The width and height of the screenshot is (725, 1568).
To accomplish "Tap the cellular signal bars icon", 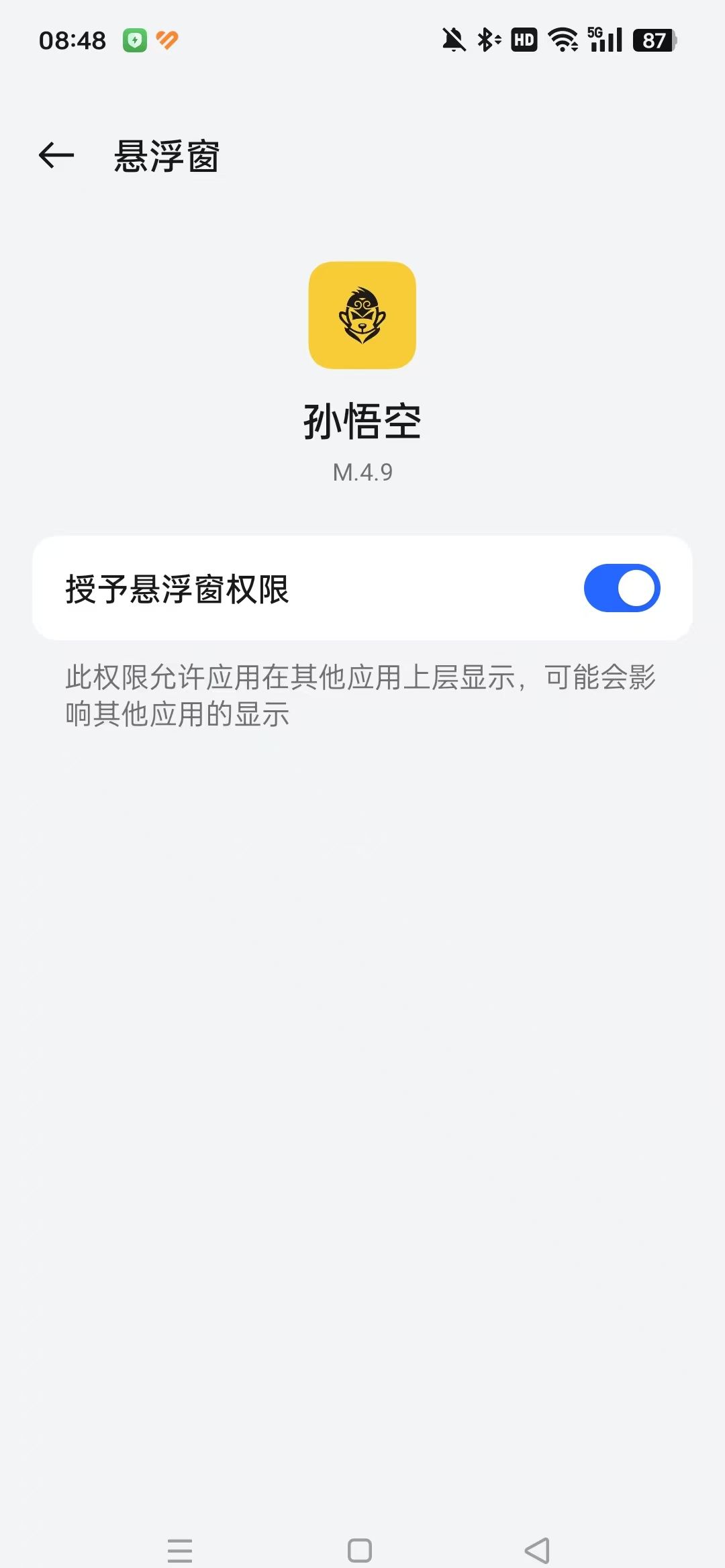I will (x=608, y=41).
